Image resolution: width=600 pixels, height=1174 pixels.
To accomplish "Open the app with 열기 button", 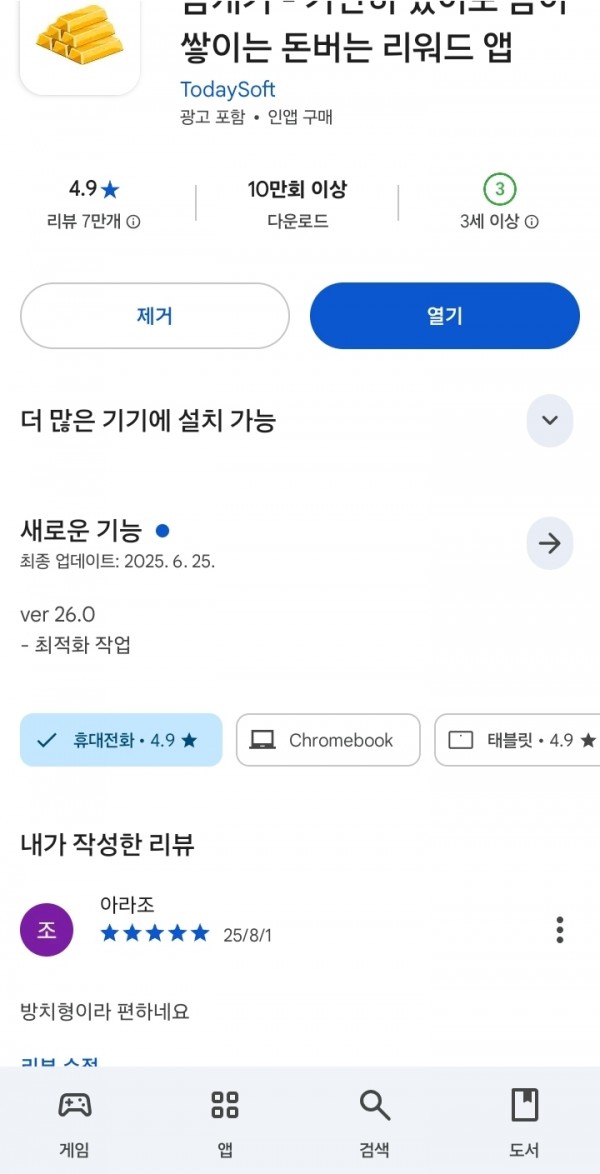I will (x=445, y=316).
